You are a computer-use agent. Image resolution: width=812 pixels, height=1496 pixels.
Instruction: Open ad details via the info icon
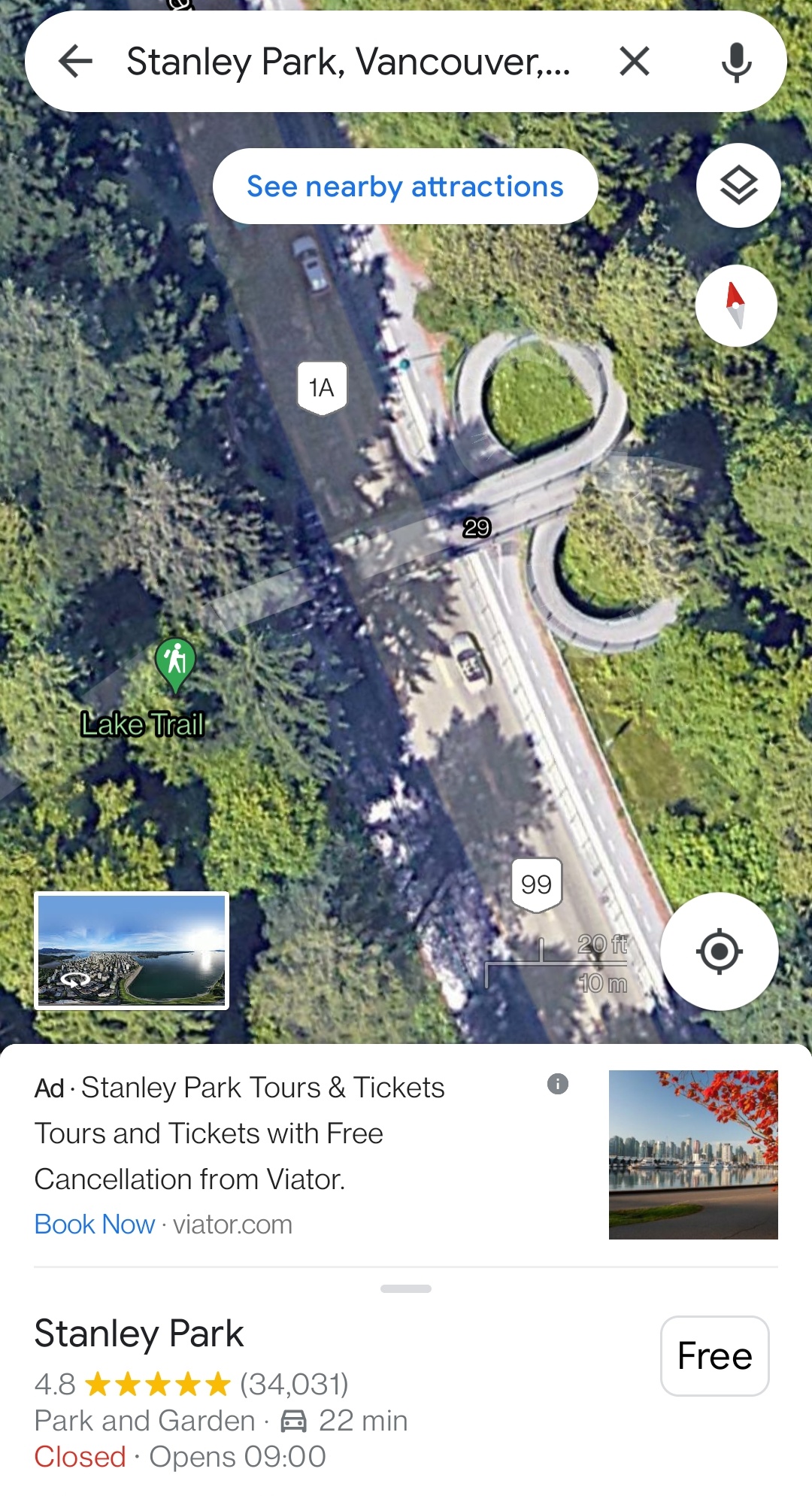point(558,1084)
